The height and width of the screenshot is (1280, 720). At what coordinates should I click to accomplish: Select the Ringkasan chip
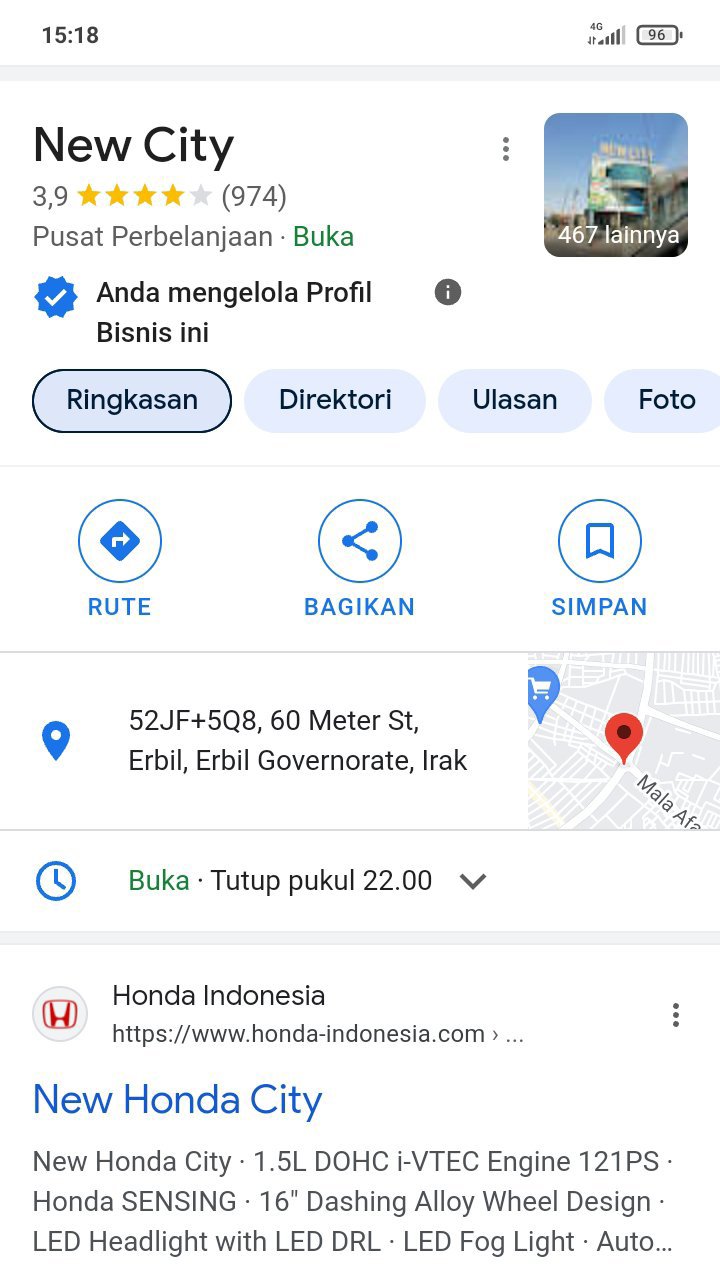(132, 401)
